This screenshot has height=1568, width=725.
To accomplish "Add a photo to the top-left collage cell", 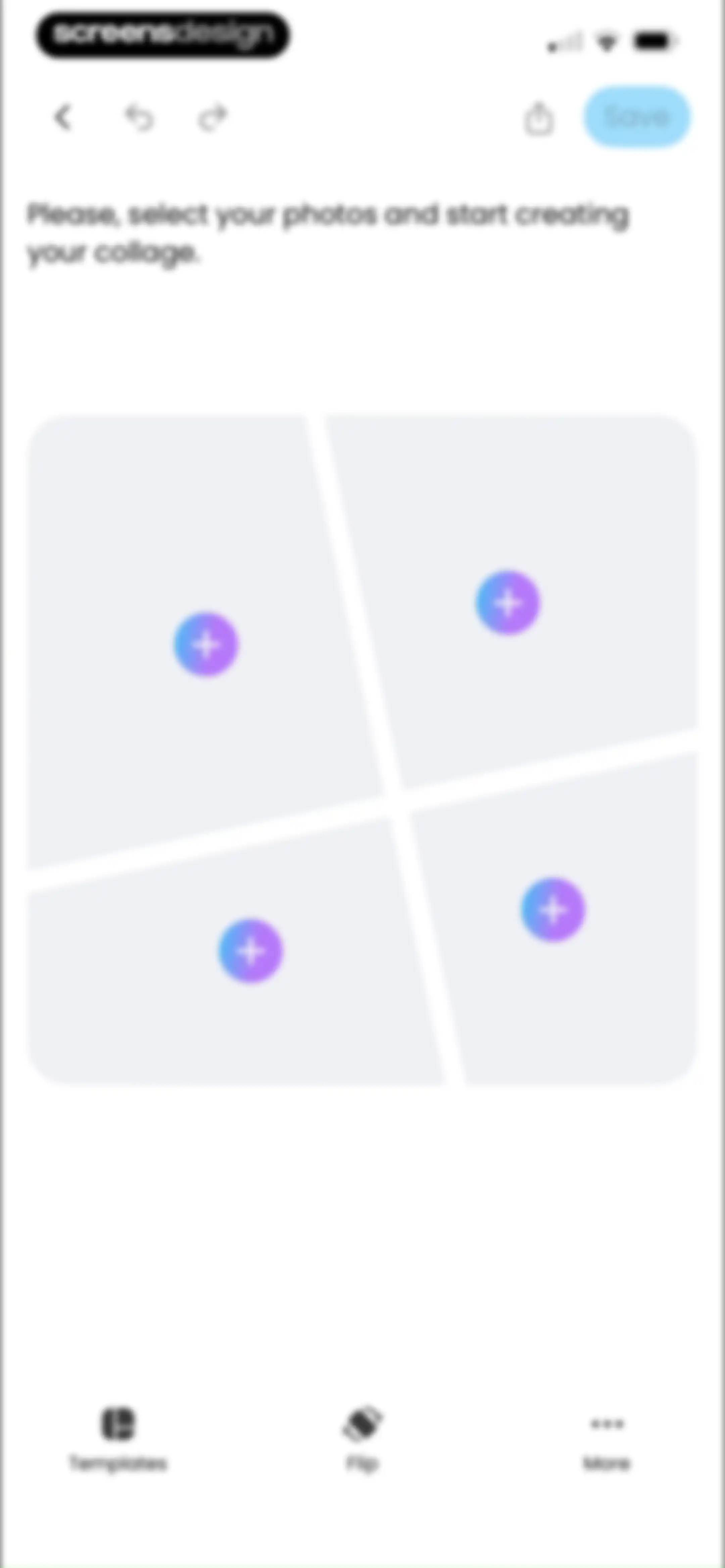I will 206,644.
